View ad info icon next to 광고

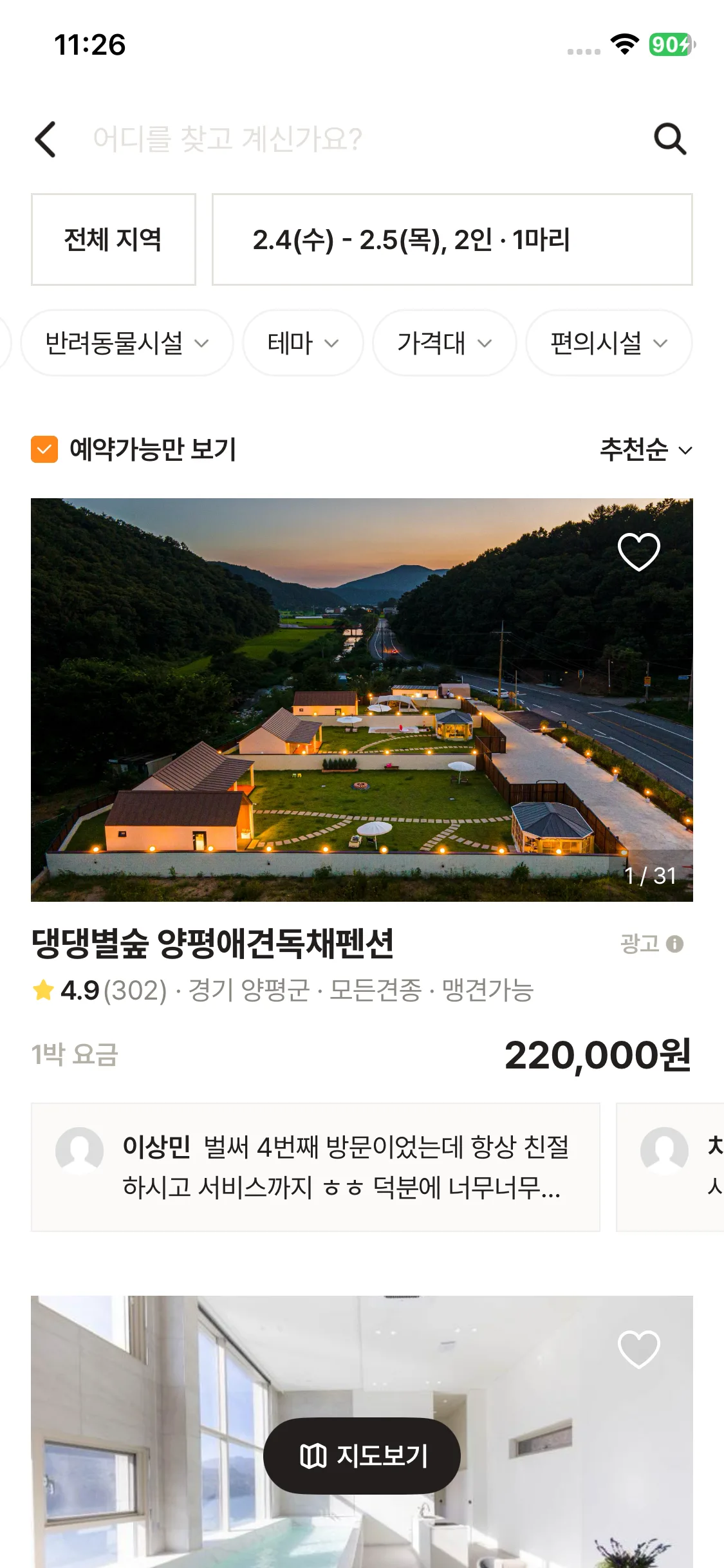pyautogui.click(x=674, y=944)
